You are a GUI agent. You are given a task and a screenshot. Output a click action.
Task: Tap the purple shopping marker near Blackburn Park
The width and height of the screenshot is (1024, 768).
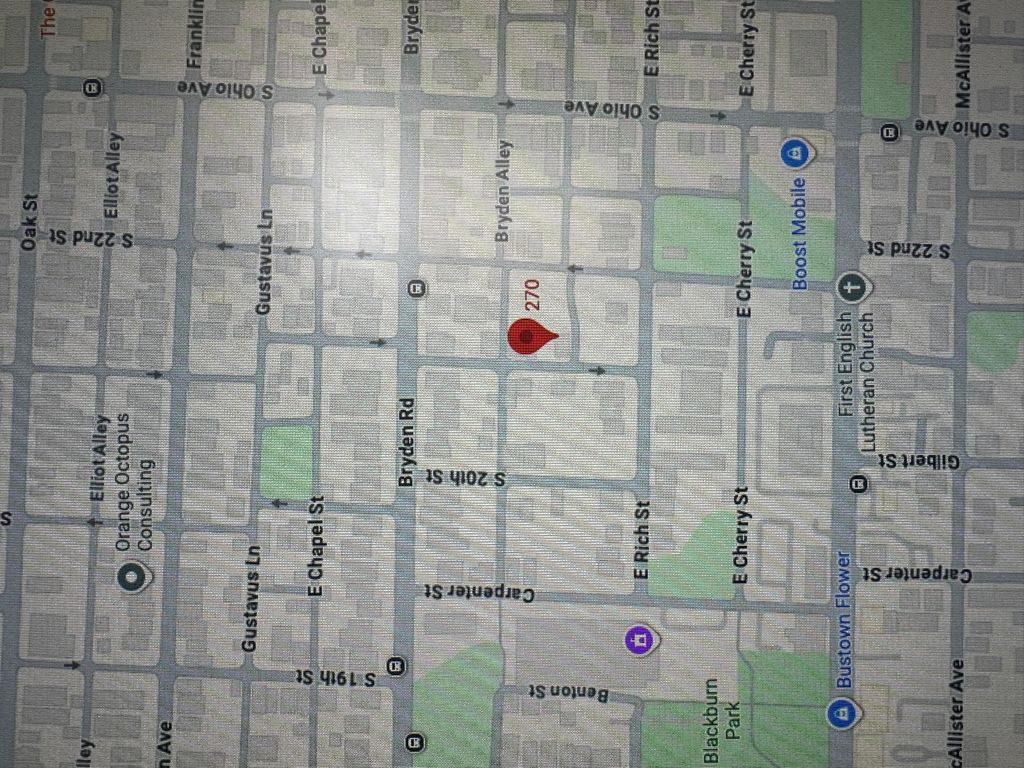tap(640, 638)
